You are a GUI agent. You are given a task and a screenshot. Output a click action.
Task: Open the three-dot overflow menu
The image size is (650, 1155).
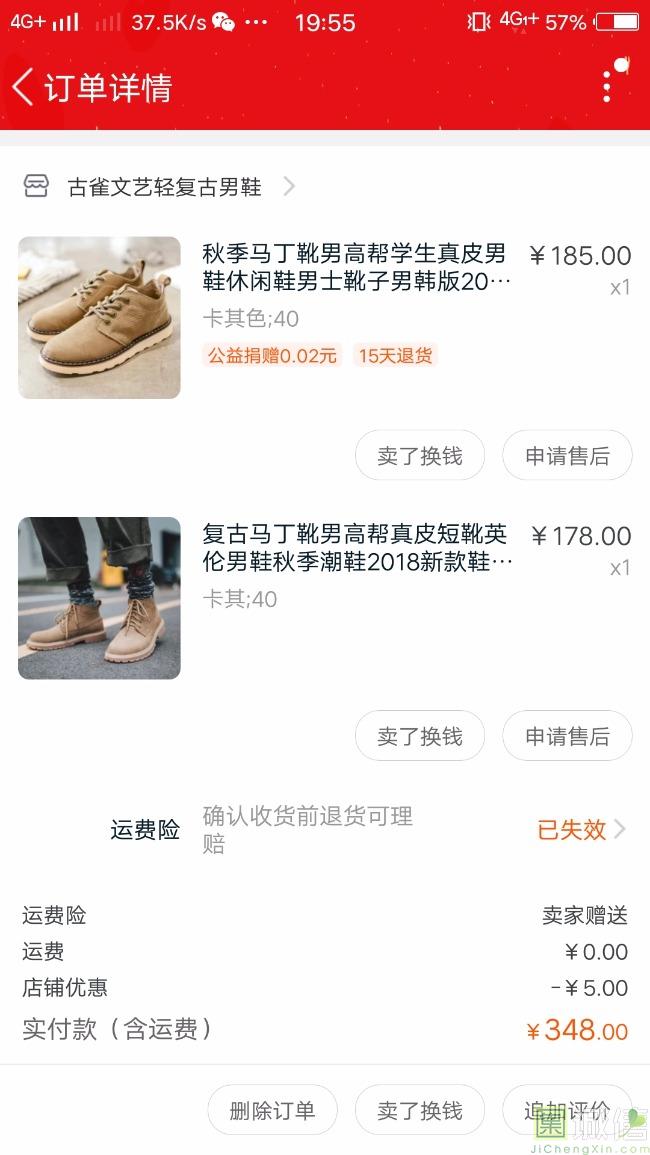(607, 86)
